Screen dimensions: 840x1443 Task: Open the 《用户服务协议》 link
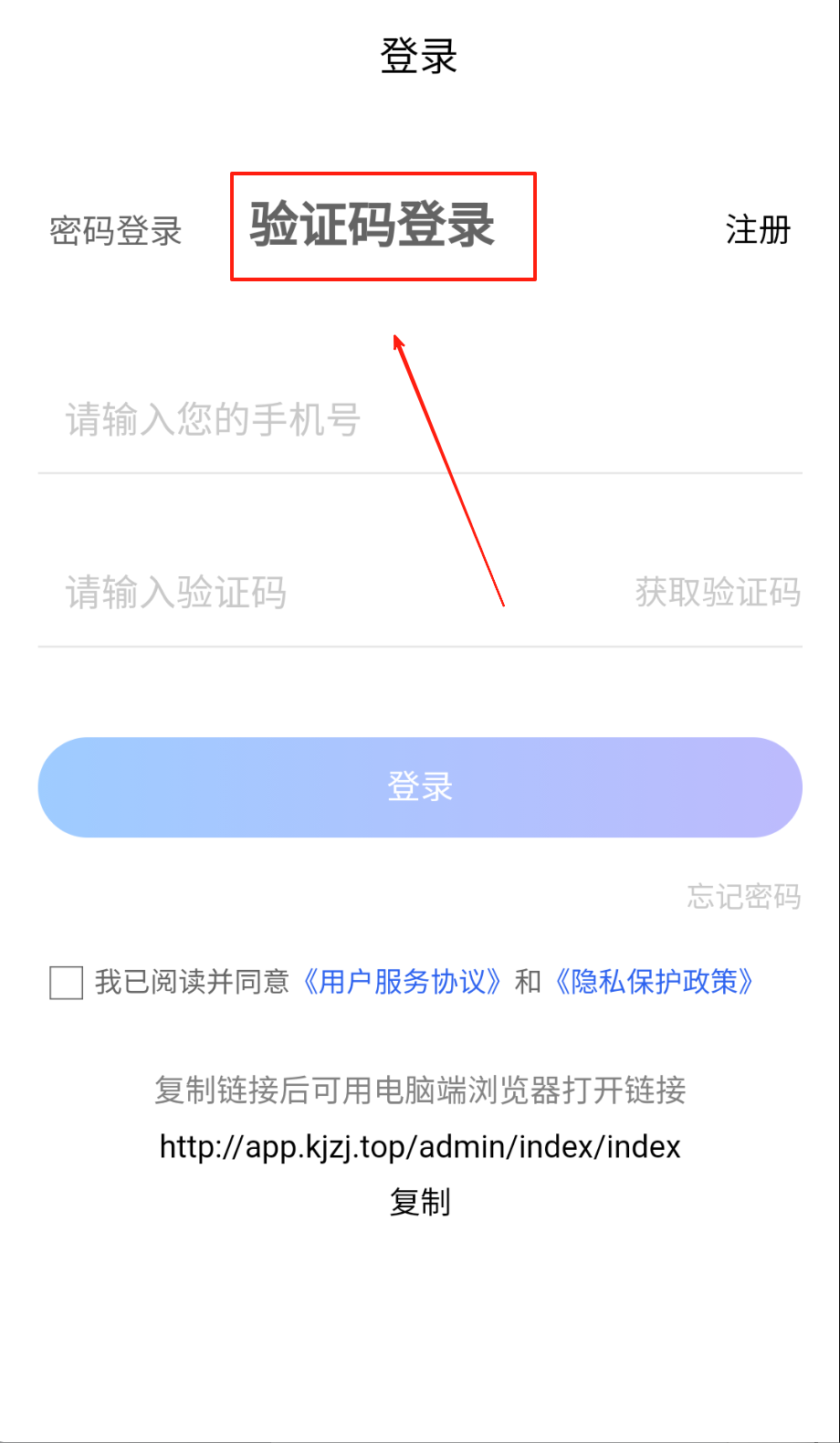[x=402, y=982]
